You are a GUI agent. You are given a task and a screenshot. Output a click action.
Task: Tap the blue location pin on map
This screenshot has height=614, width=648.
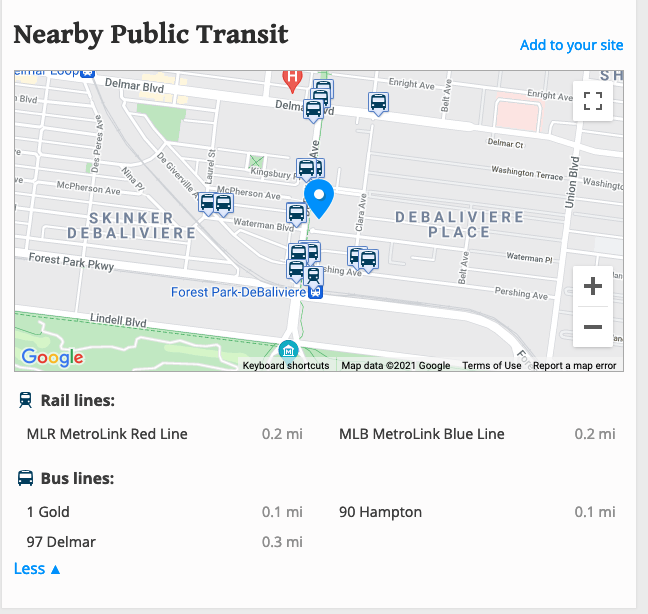(319, 198)
